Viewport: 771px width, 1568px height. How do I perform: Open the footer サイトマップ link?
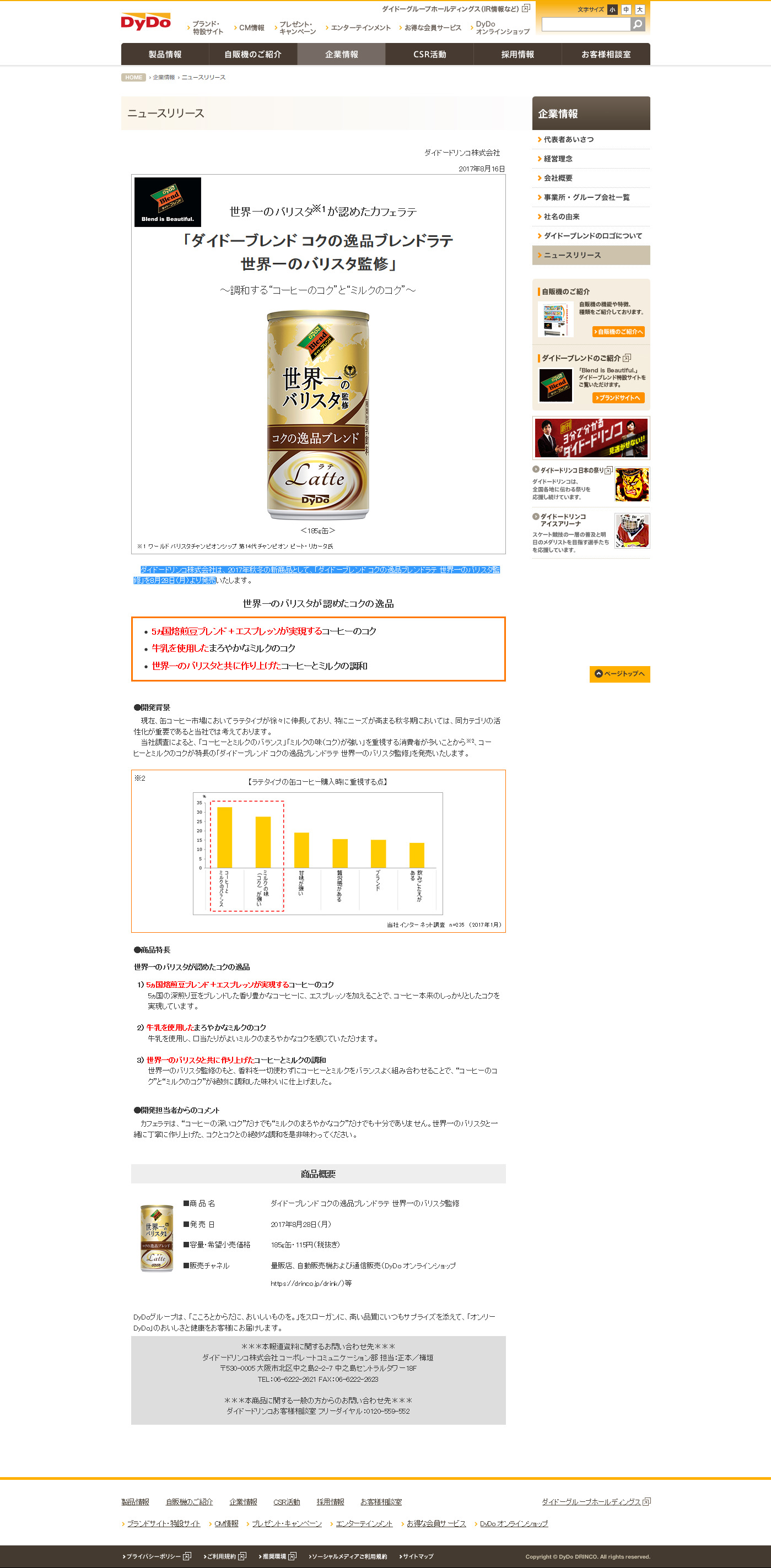[417, 1556]
